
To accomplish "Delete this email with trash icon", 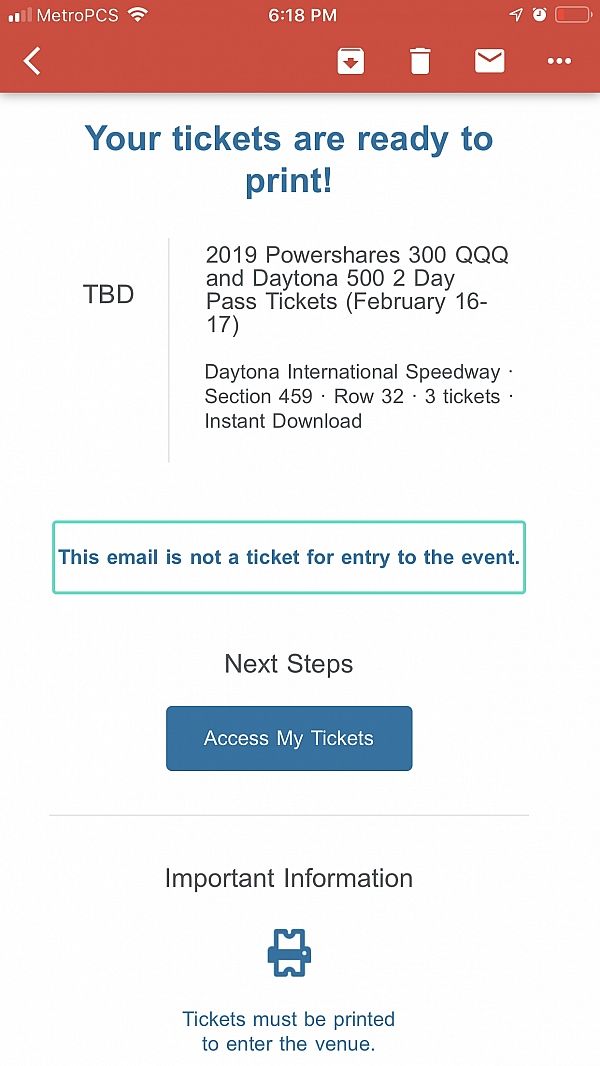I will point(420,61).
